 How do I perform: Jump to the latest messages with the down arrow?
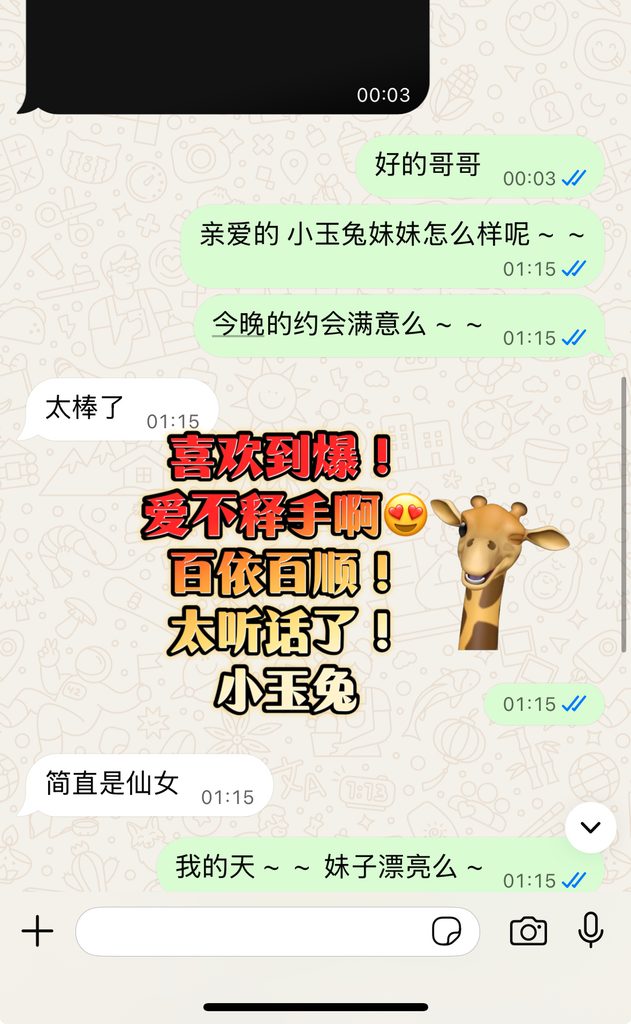coord(591,827)
